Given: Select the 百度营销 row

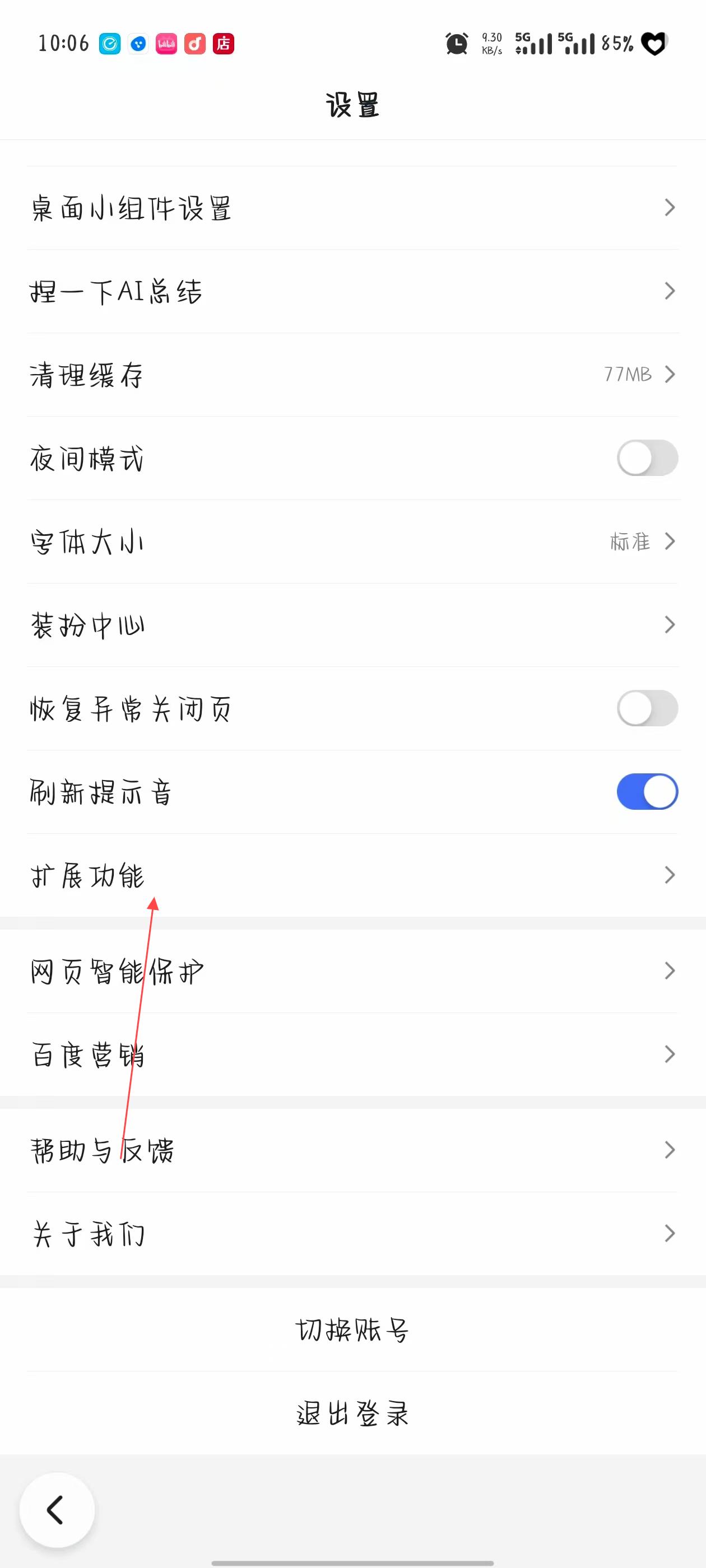Looking at the screenshot, I should pyautogui.click(x=352, y=1054).
